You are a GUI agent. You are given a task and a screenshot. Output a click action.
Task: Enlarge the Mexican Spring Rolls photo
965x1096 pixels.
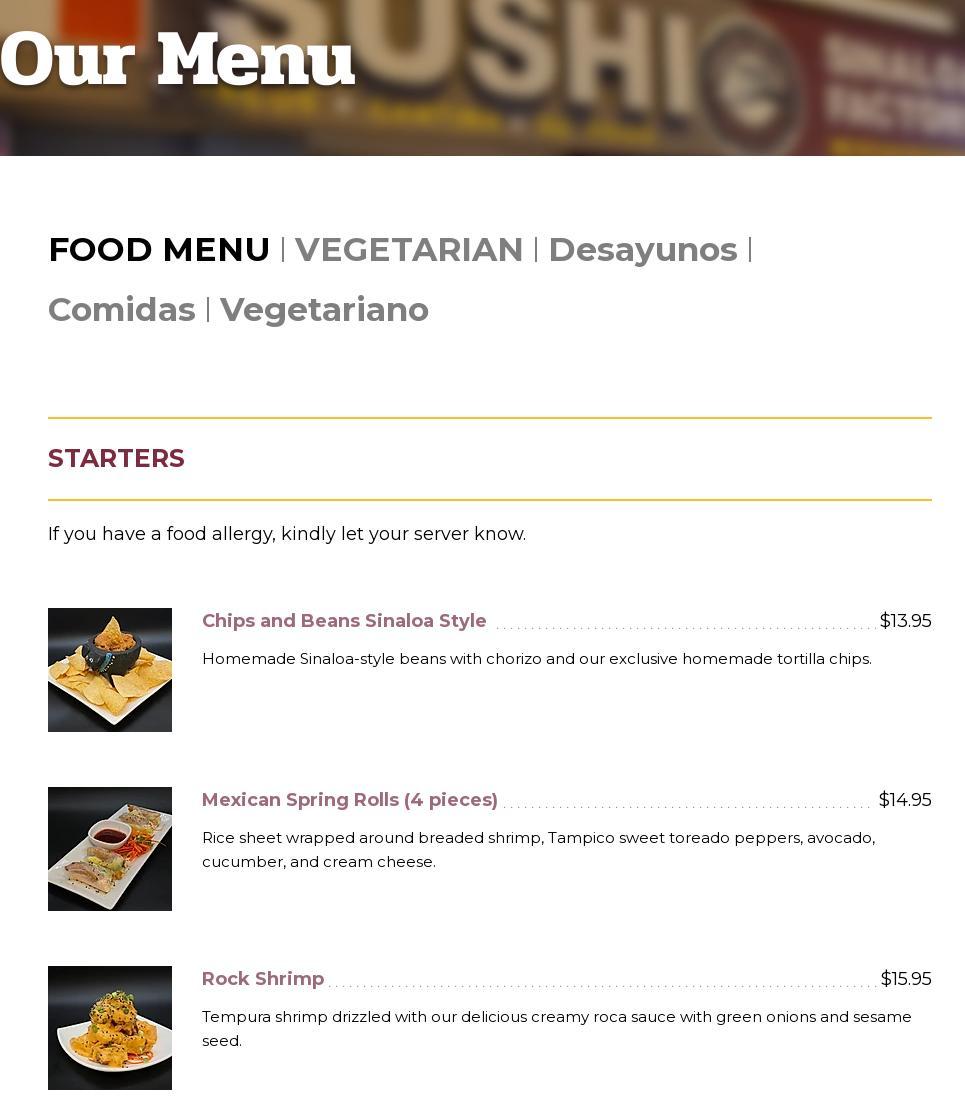click(x=110, y=849)
